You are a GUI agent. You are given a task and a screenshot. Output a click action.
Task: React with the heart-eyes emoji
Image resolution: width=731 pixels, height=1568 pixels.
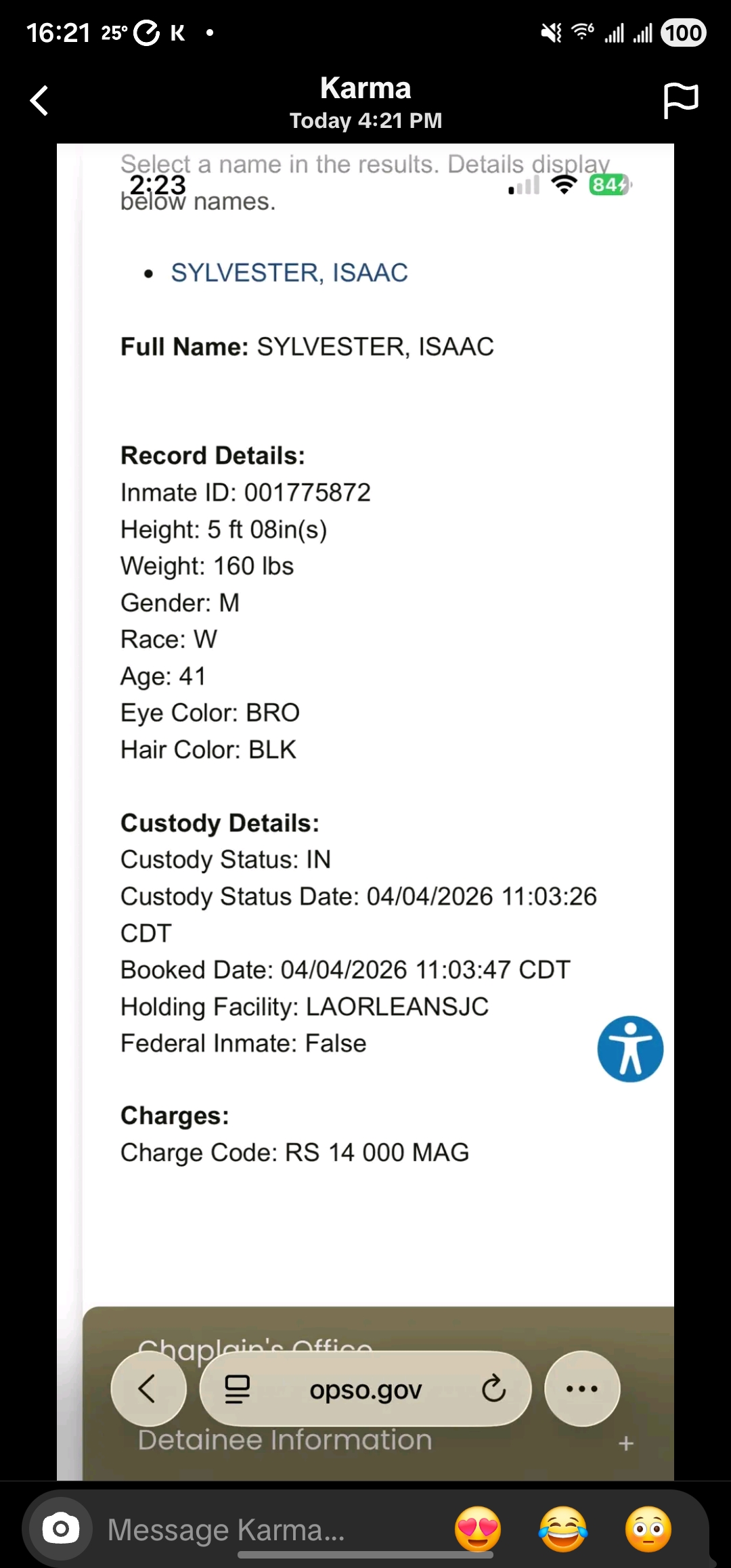pyautogui.click(x=478, y=1529)
